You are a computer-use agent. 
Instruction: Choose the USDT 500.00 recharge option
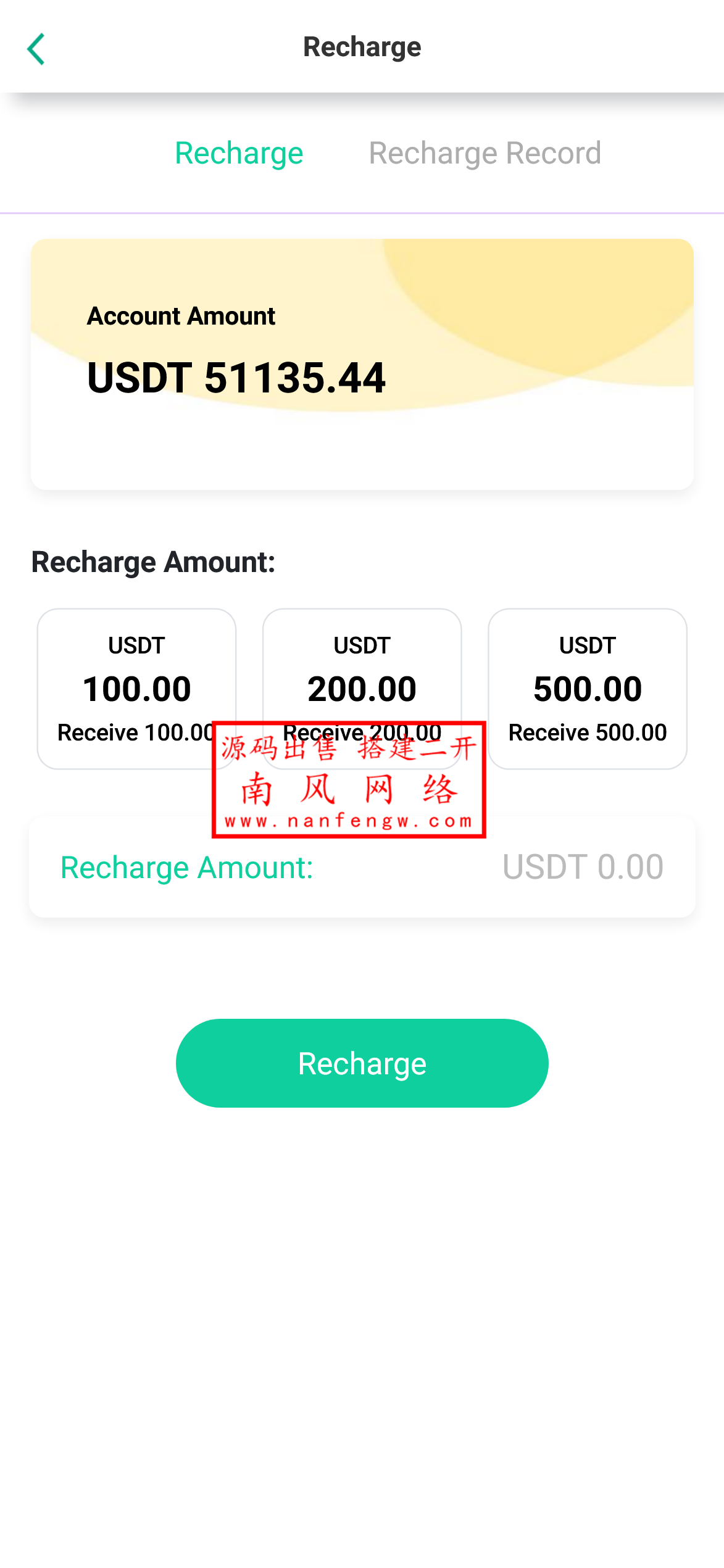click(x=587, y=688)
